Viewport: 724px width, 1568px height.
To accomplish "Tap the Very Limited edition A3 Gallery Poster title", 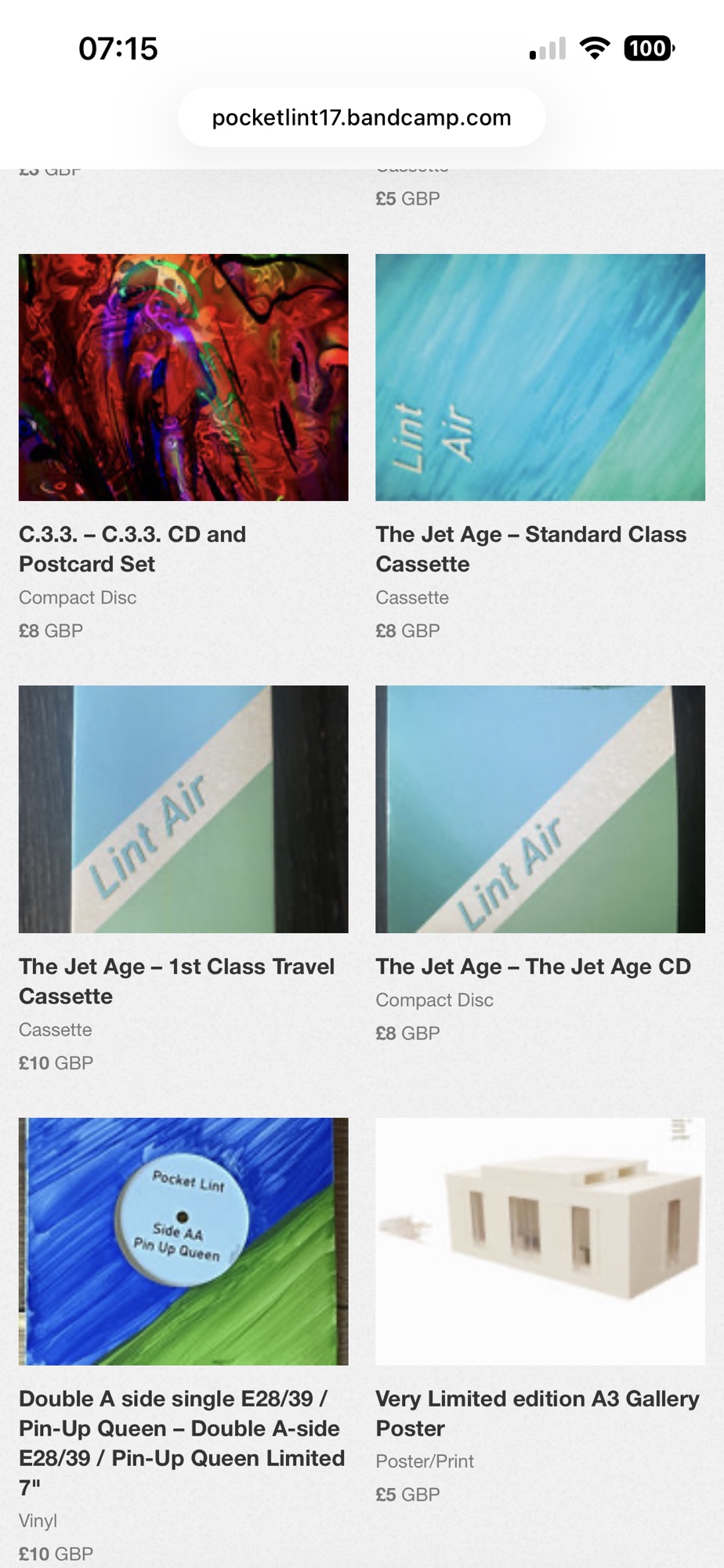I will 537,1413.
